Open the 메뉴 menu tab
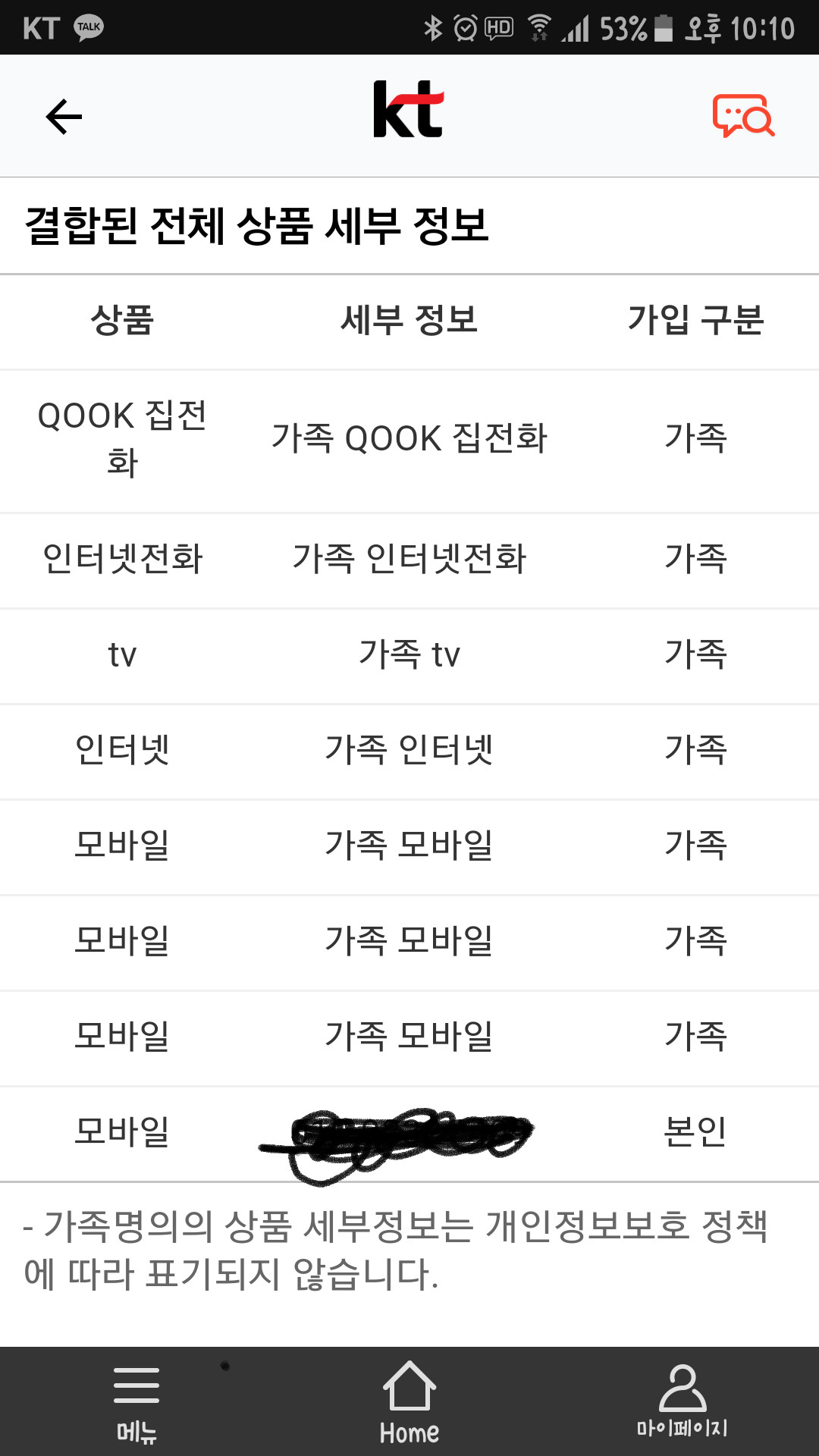The image size is (819, 1456). pyautogui.click(x=136, y=1403)
